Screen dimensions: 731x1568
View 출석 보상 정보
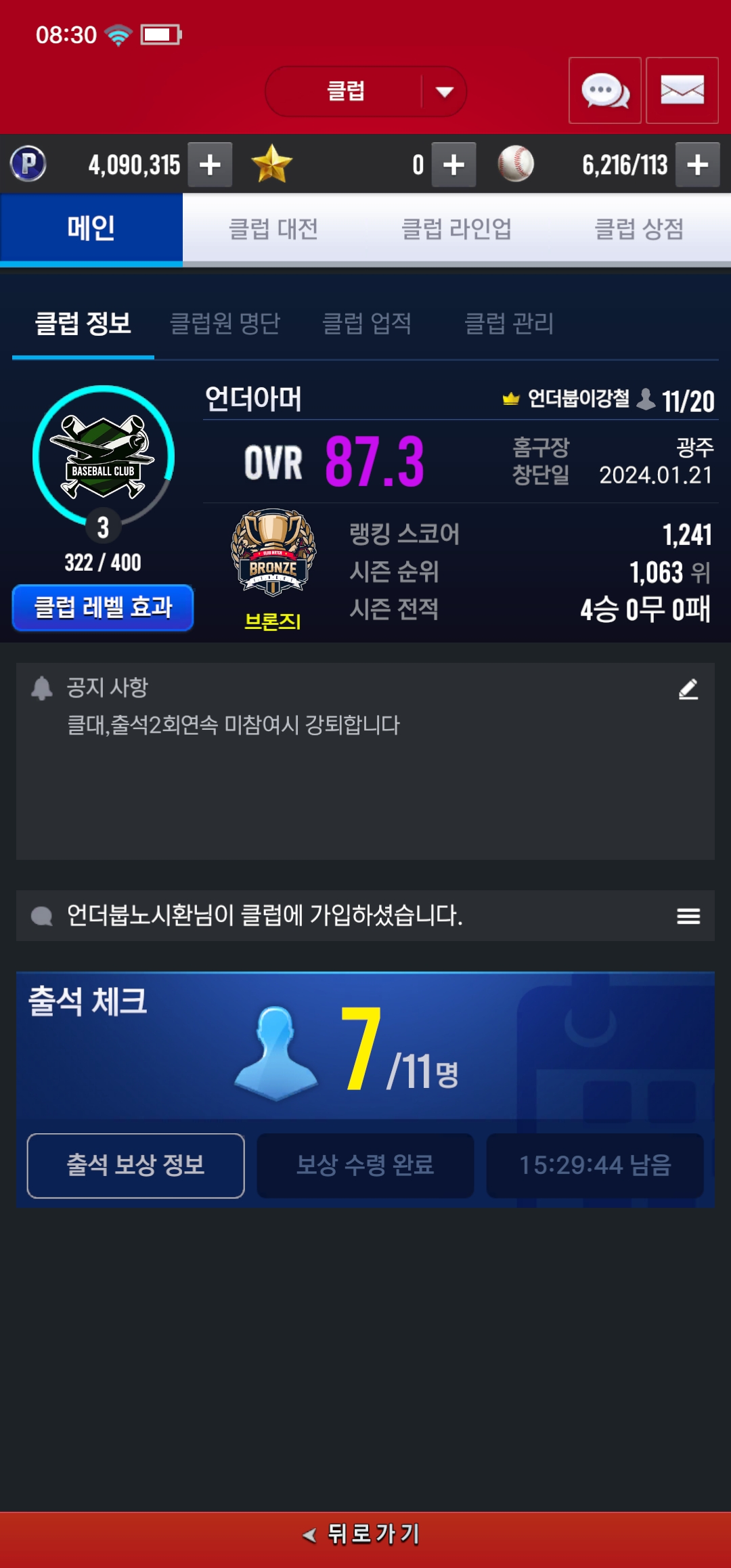pos(135,1165)
